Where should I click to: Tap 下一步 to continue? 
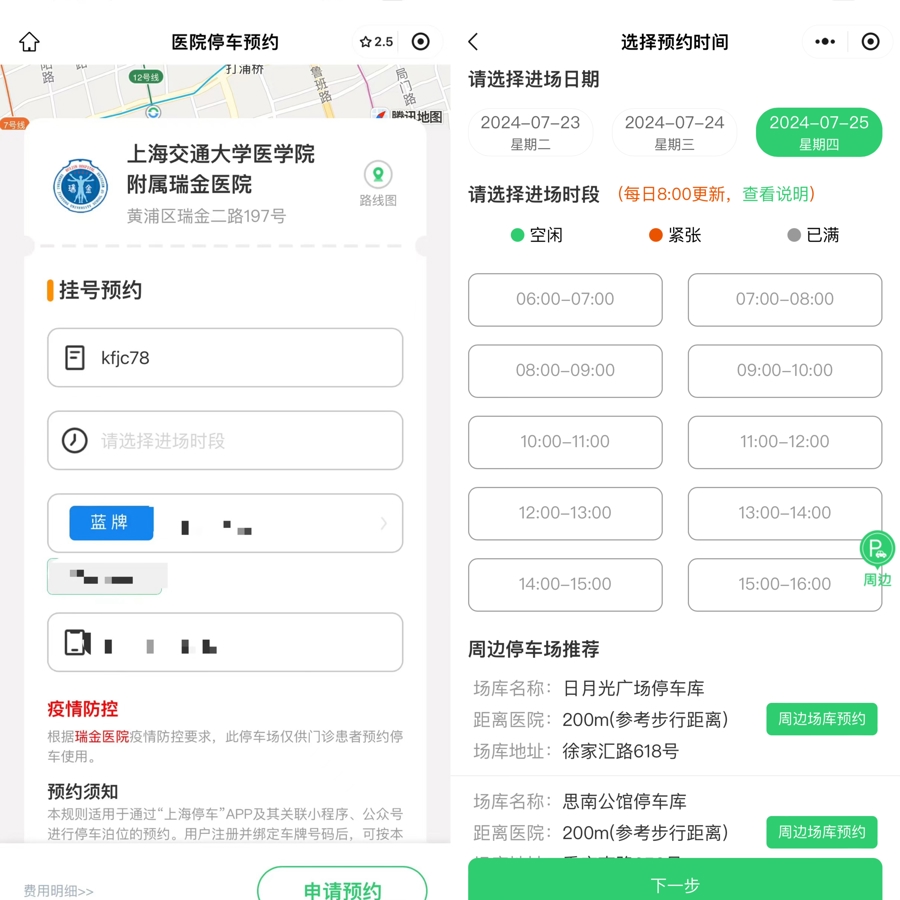[675, 882]
